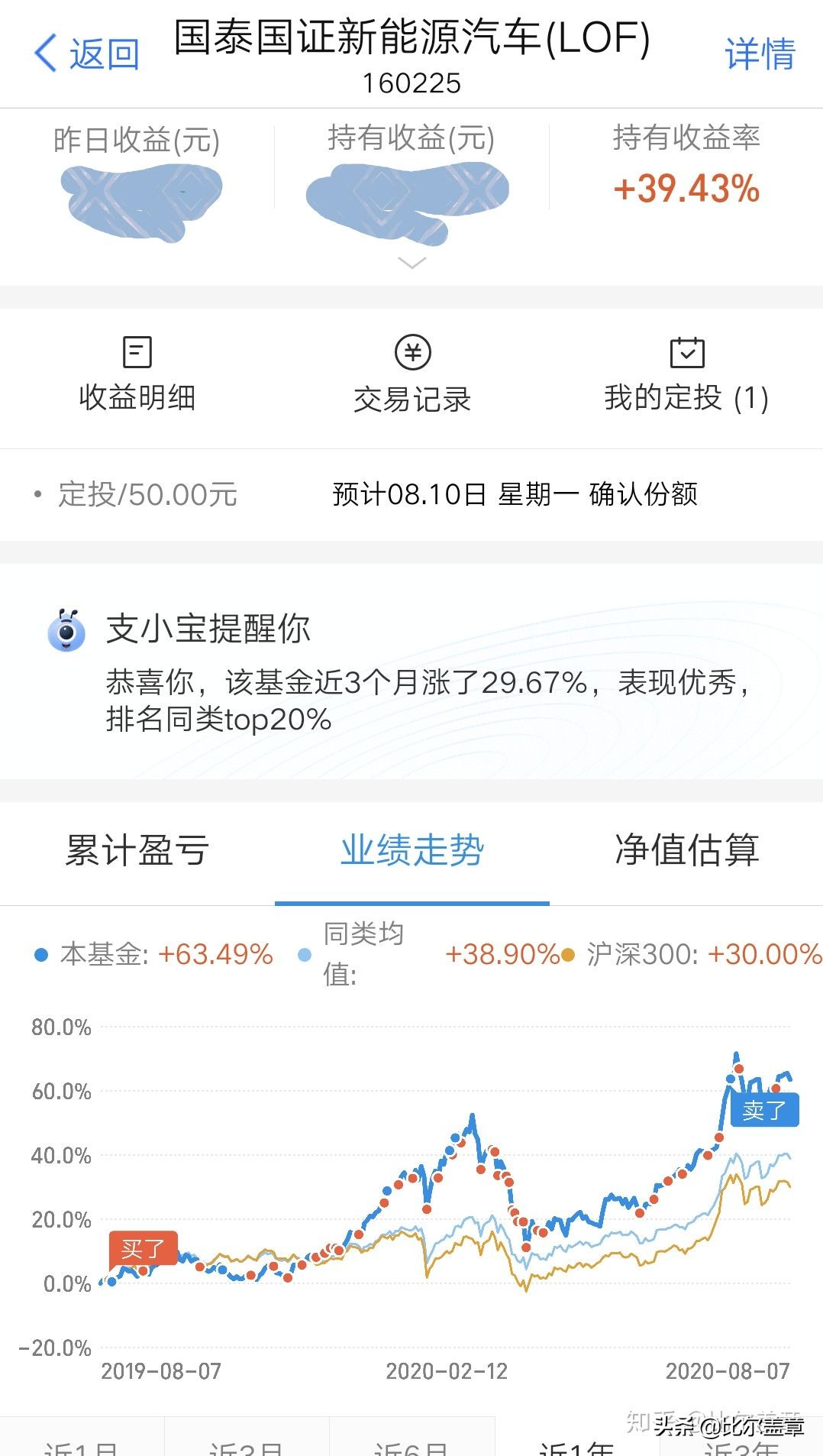The image size is (823, 1456).
Task: Tap the 交易记录 yen symbol icon
Action: coord(411,351)
